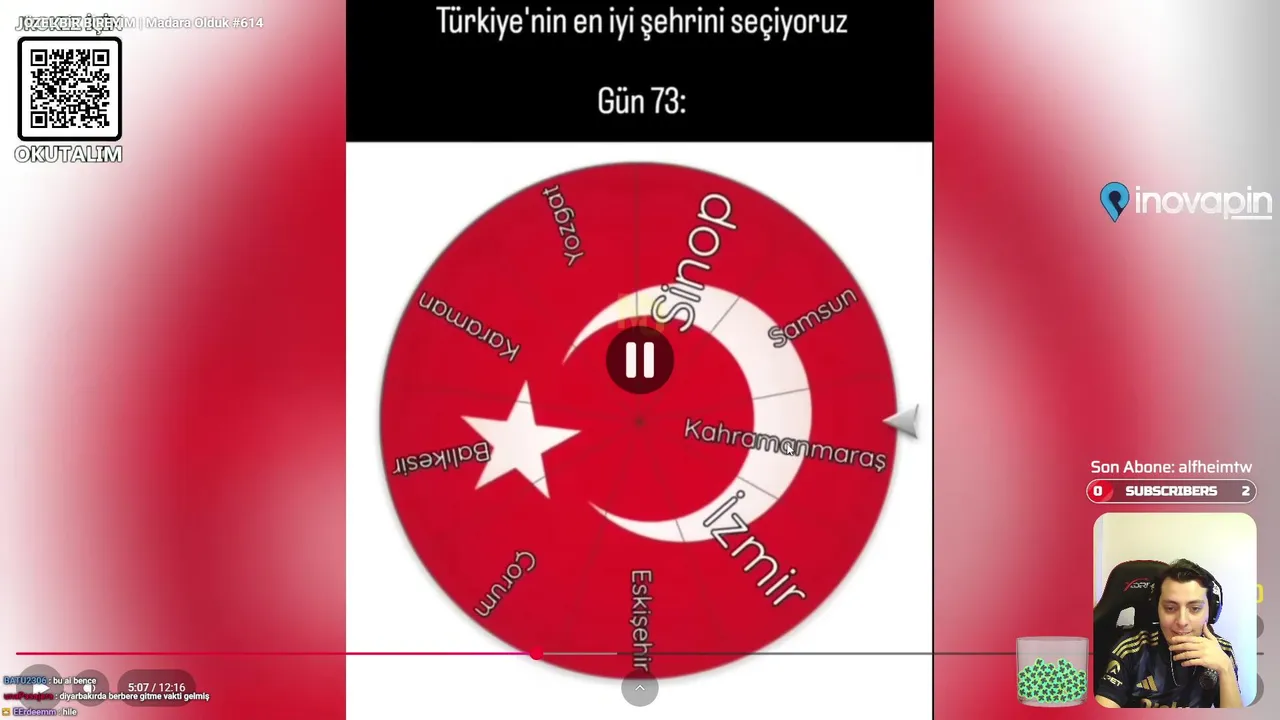The image size is (1280, 720).
Task: Expand the panel with the up chevron
Action: pos(640,688)
